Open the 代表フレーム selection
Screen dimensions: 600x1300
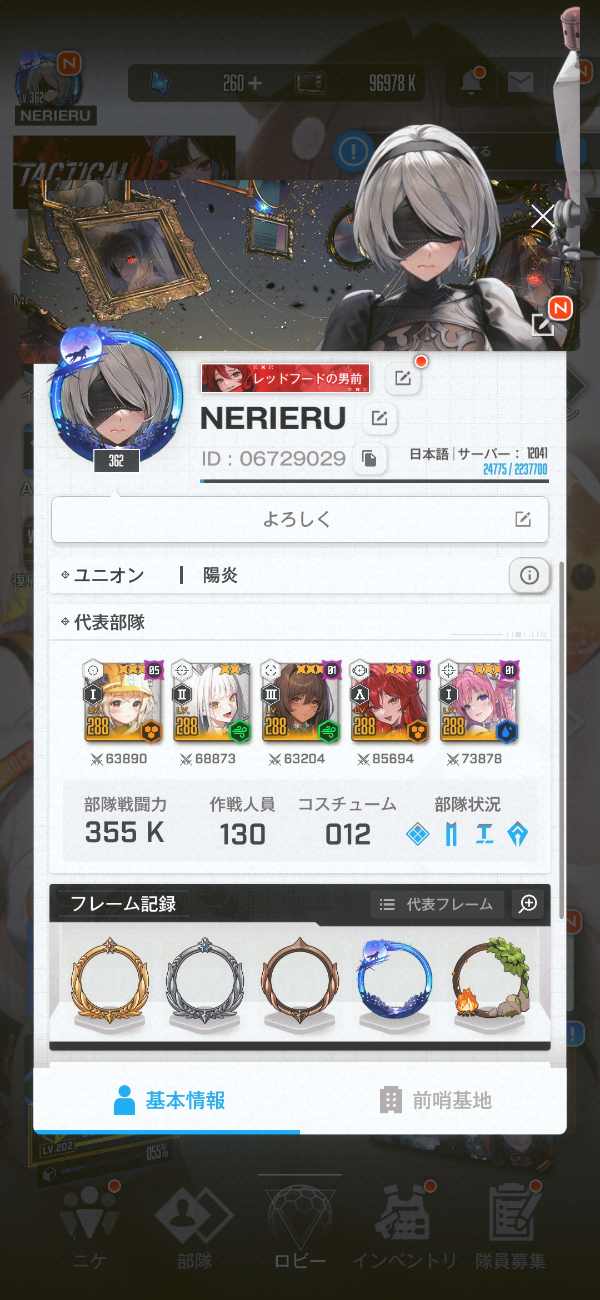437,904
